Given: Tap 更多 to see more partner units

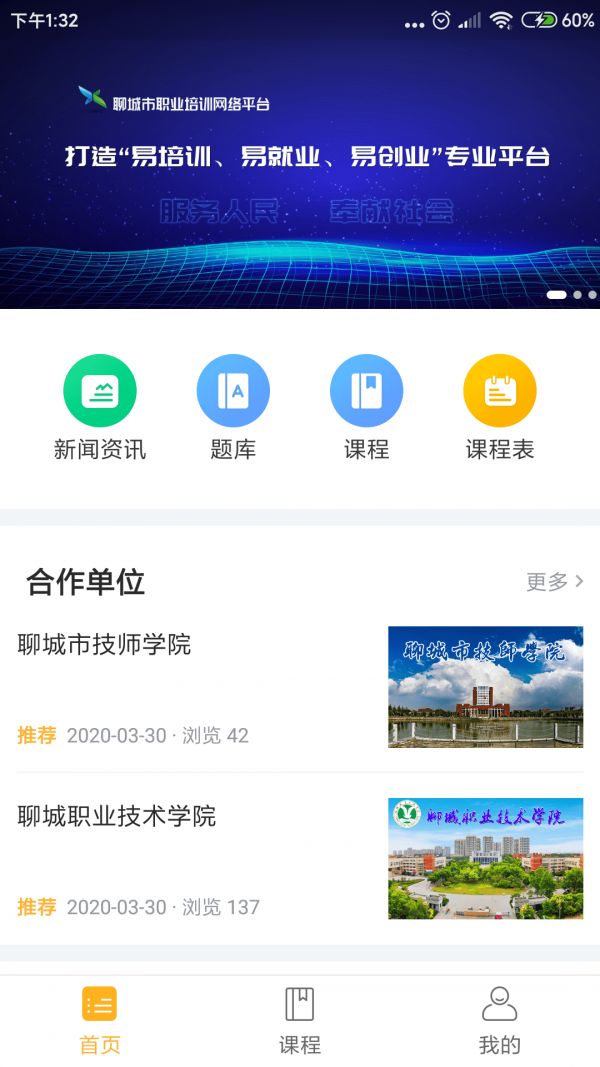Looking at the screenshot, I should tap(555, 582).
